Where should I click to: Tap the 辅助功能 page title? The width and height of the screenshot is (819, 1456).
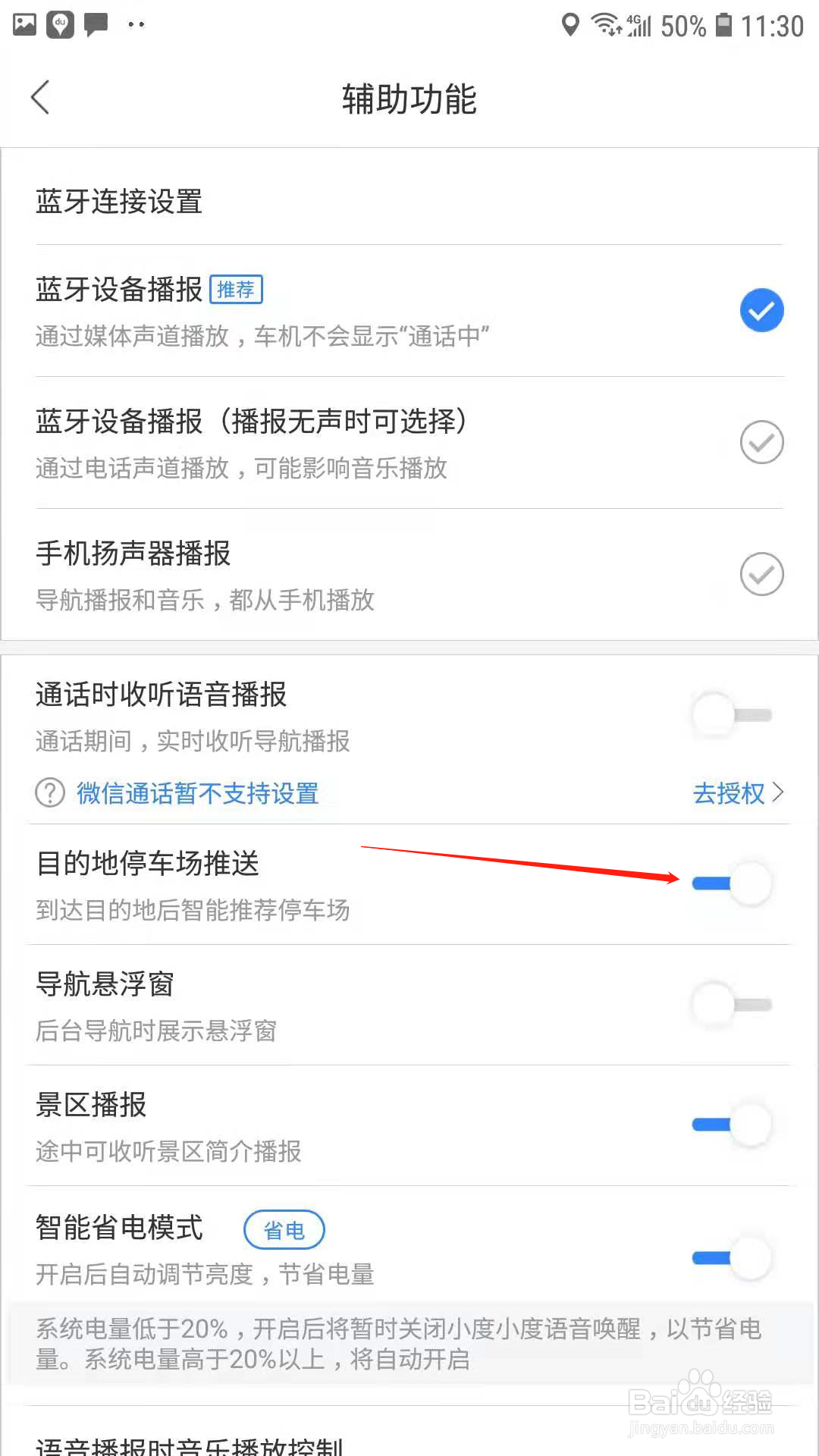409,99
